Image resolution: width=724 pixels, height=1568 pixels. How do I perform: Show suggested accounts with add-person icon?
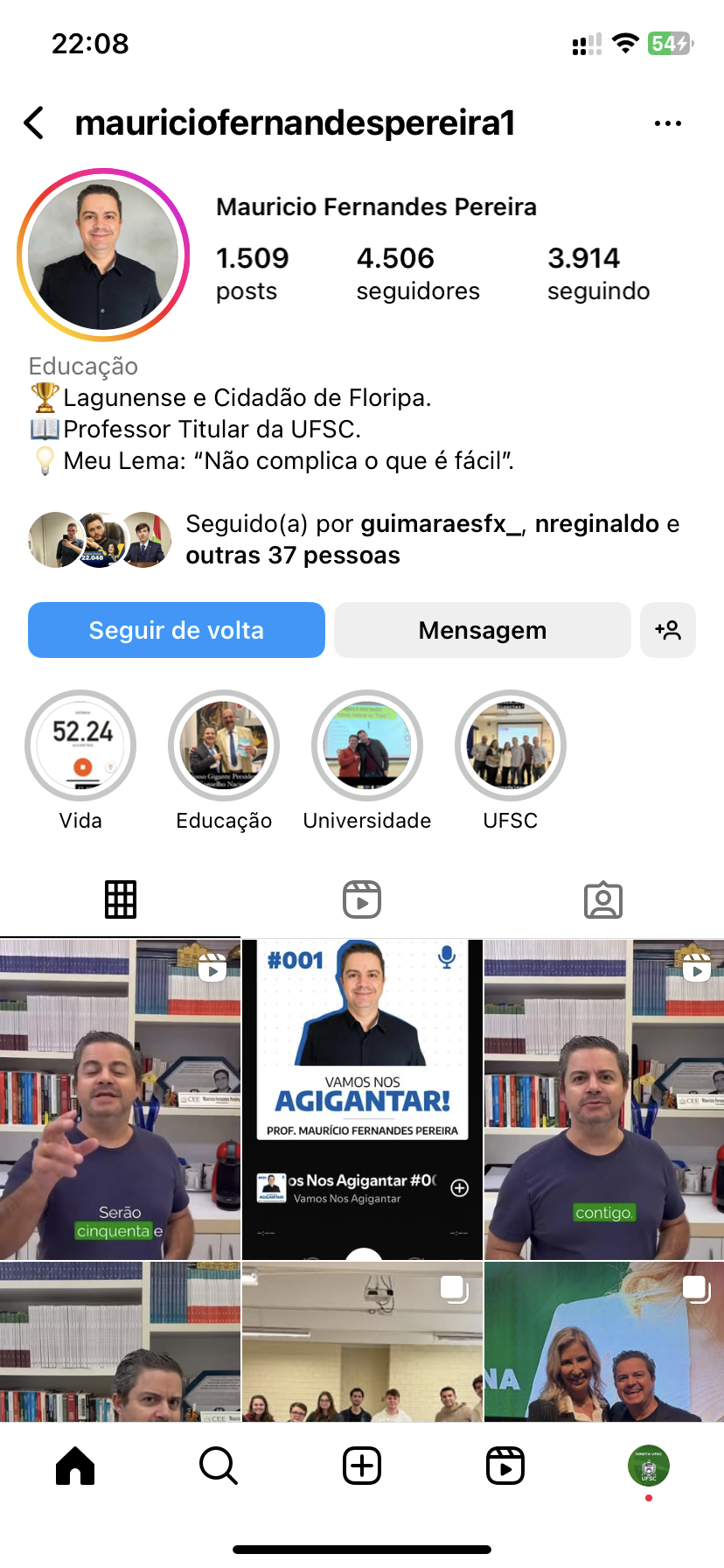click(x=668, y=630)
